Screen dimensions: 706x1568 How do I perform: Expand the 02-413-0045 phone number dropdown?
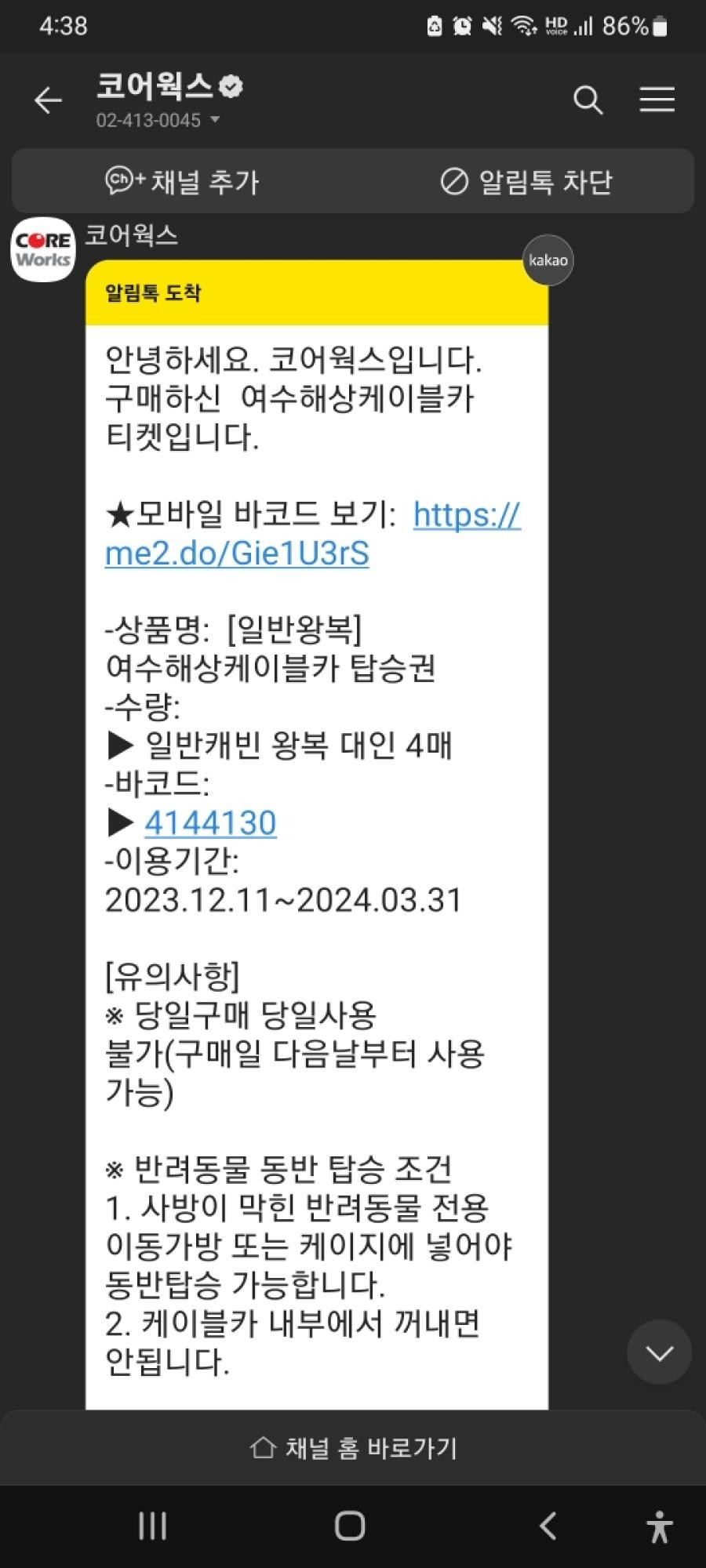(215, 121)
